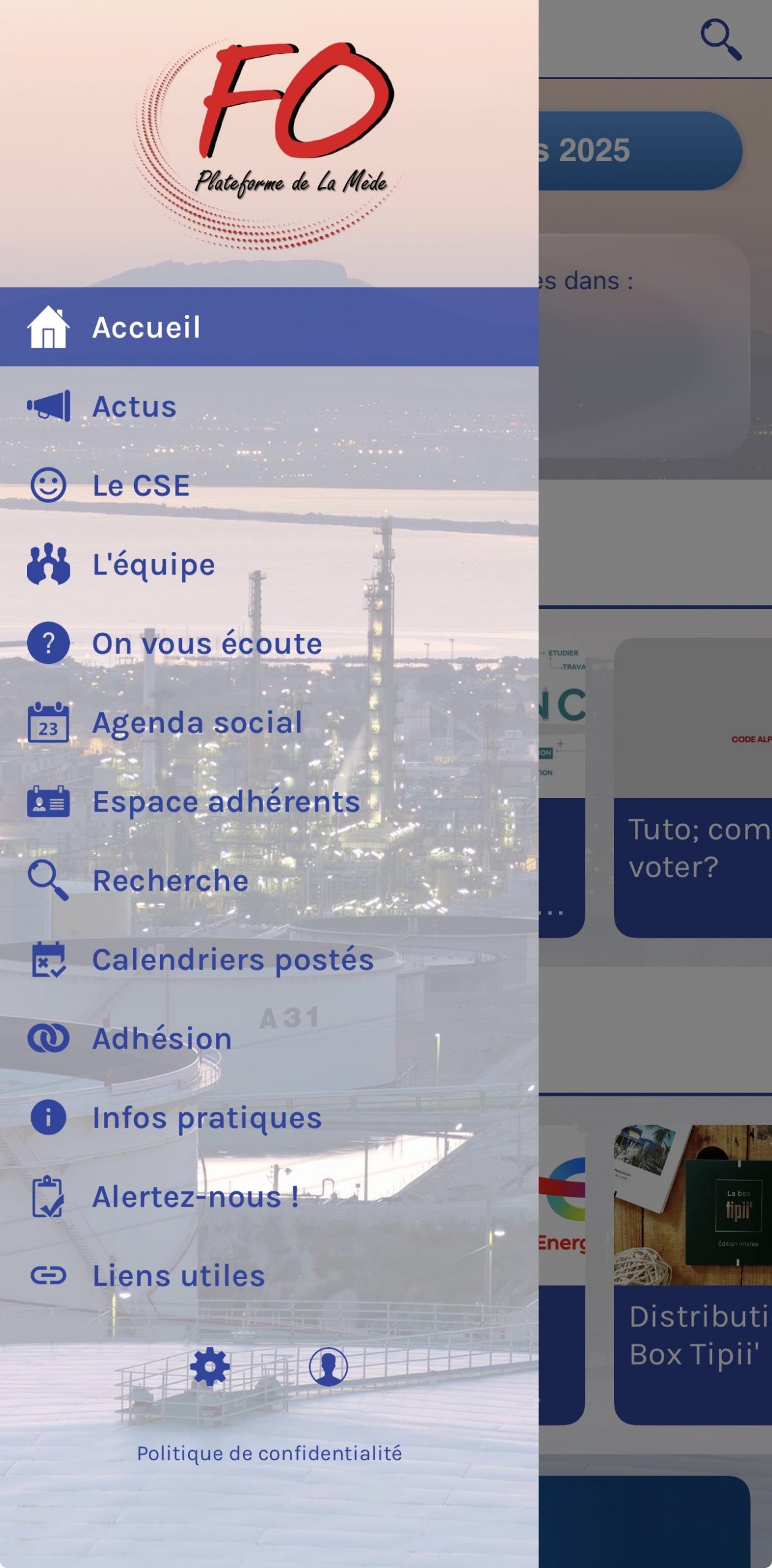This screenshot has height=1568, width=772.
Task: Select Le CSE in the menu
Action: (x=141, y=486)
